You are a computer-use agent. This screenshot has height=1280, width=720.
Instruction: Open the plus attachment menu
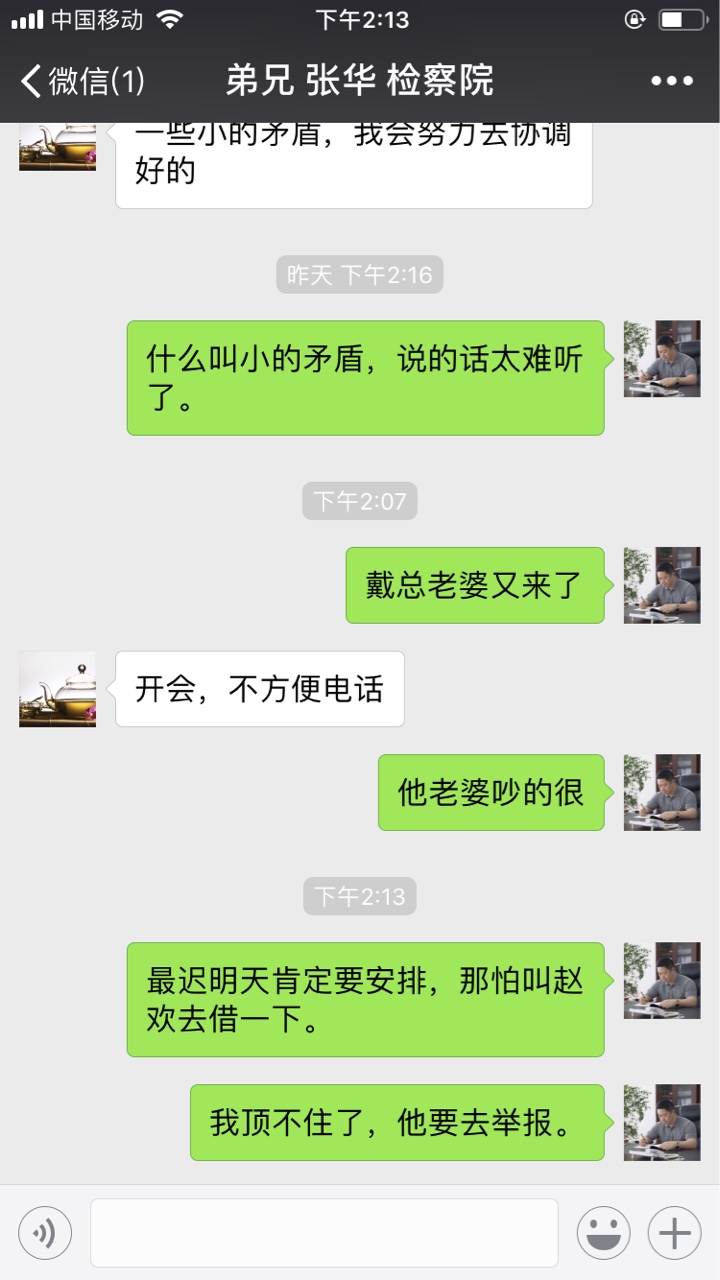coord(674,1232)
